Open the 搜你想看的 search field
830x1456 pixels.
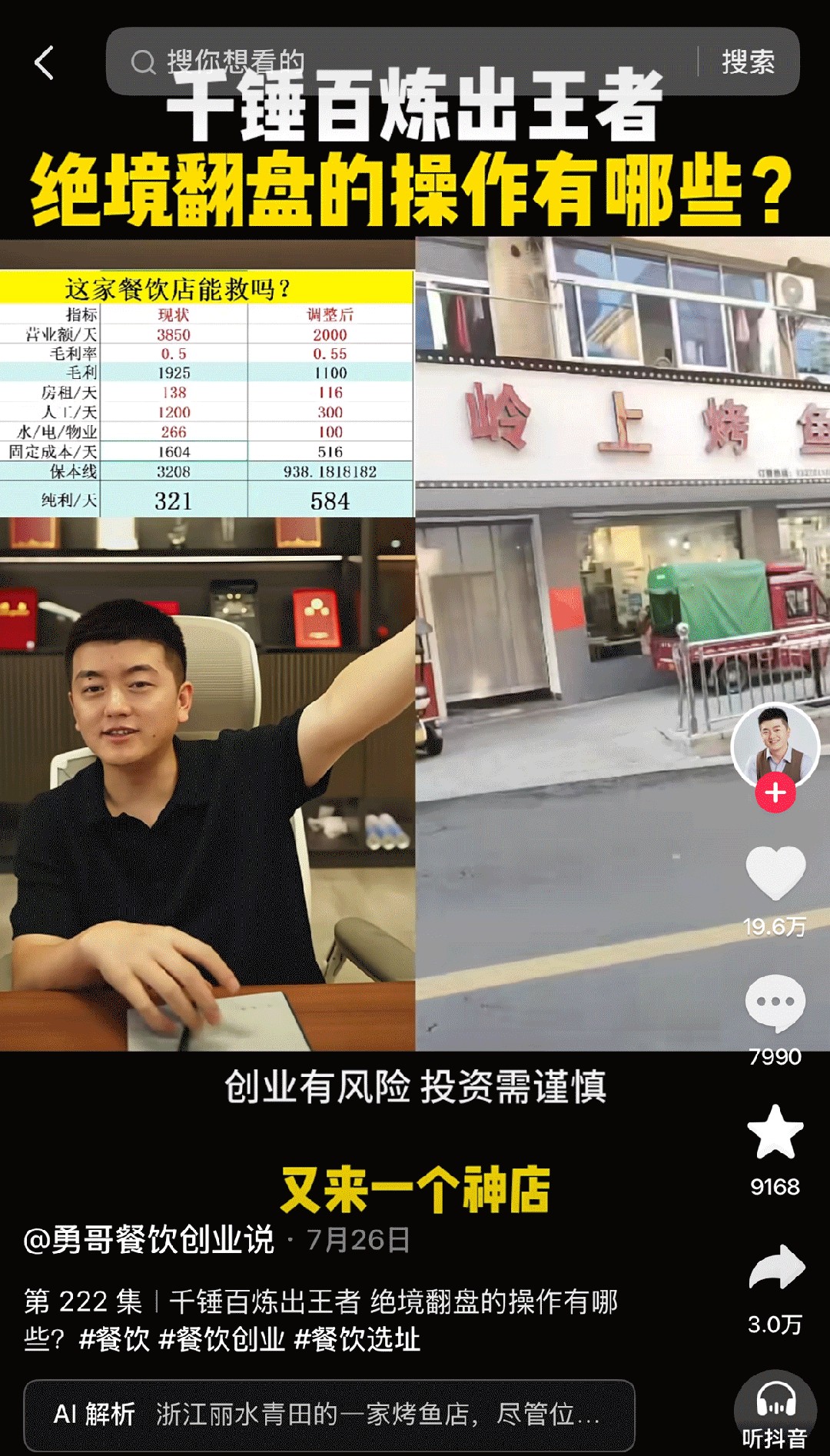click(x=400, y=61)
